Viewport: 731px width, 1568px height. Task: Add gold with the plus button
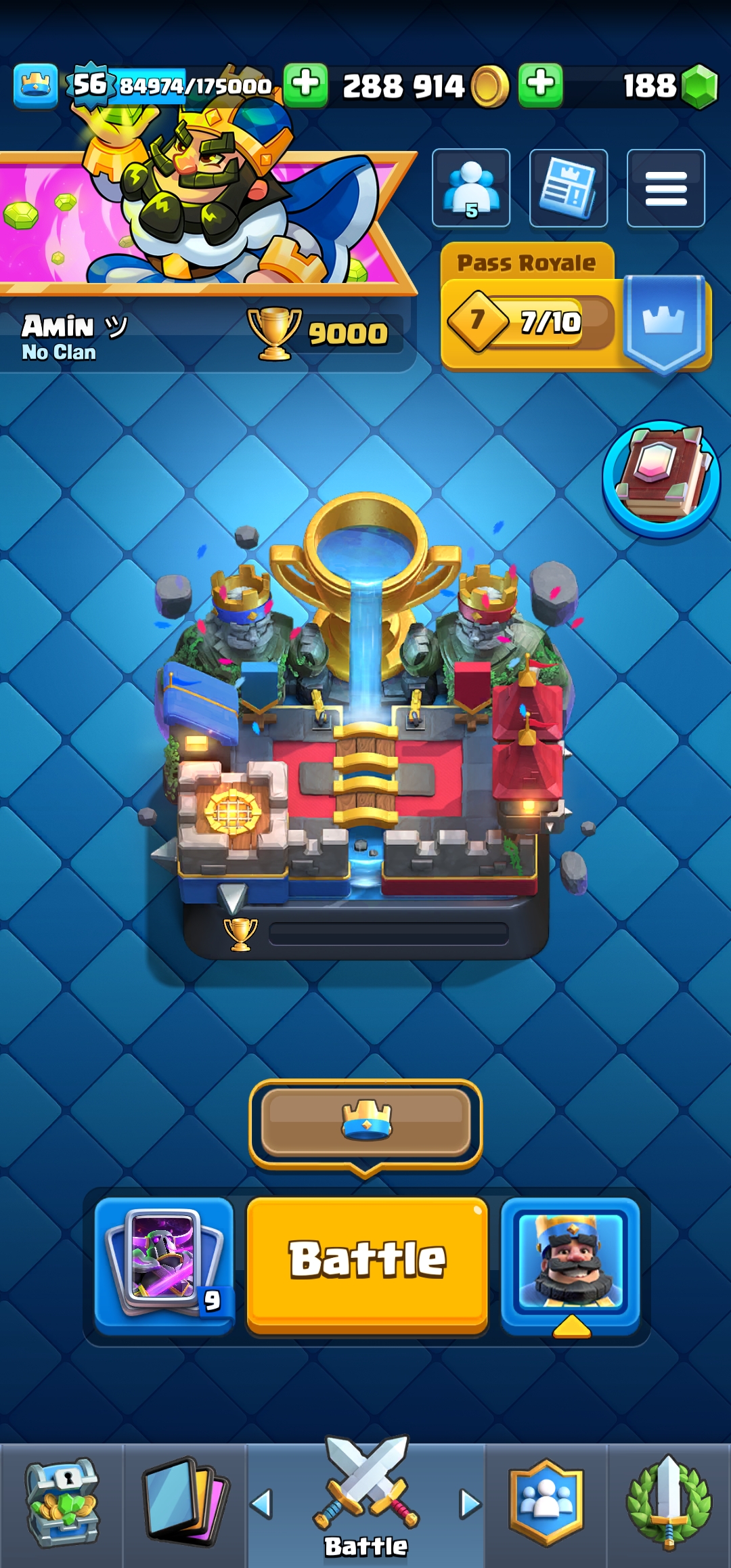305,85
